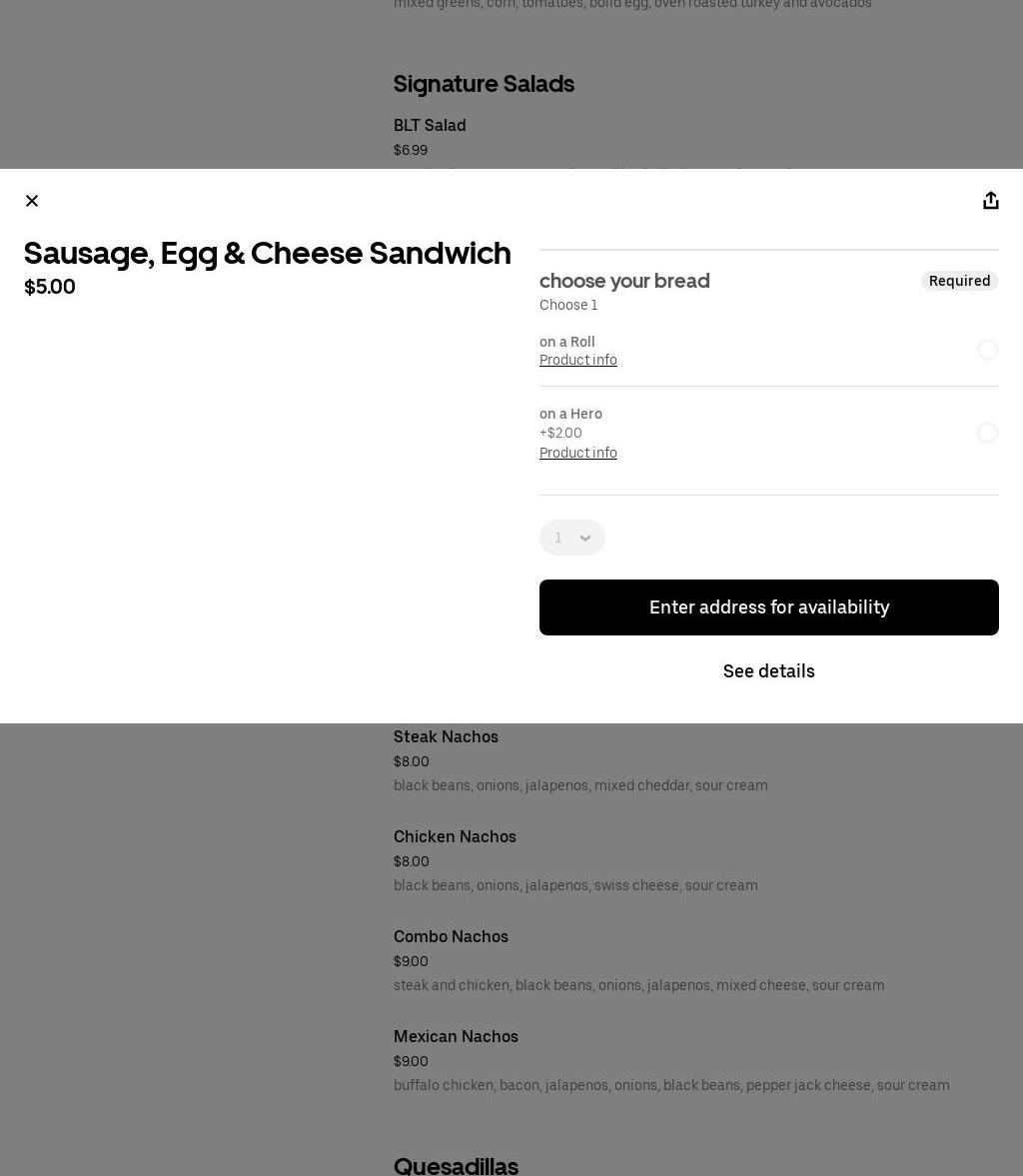Select the 'on a Roll' bread option
This screenshot has height=1176, width=1023.
(x=987, y=350)
